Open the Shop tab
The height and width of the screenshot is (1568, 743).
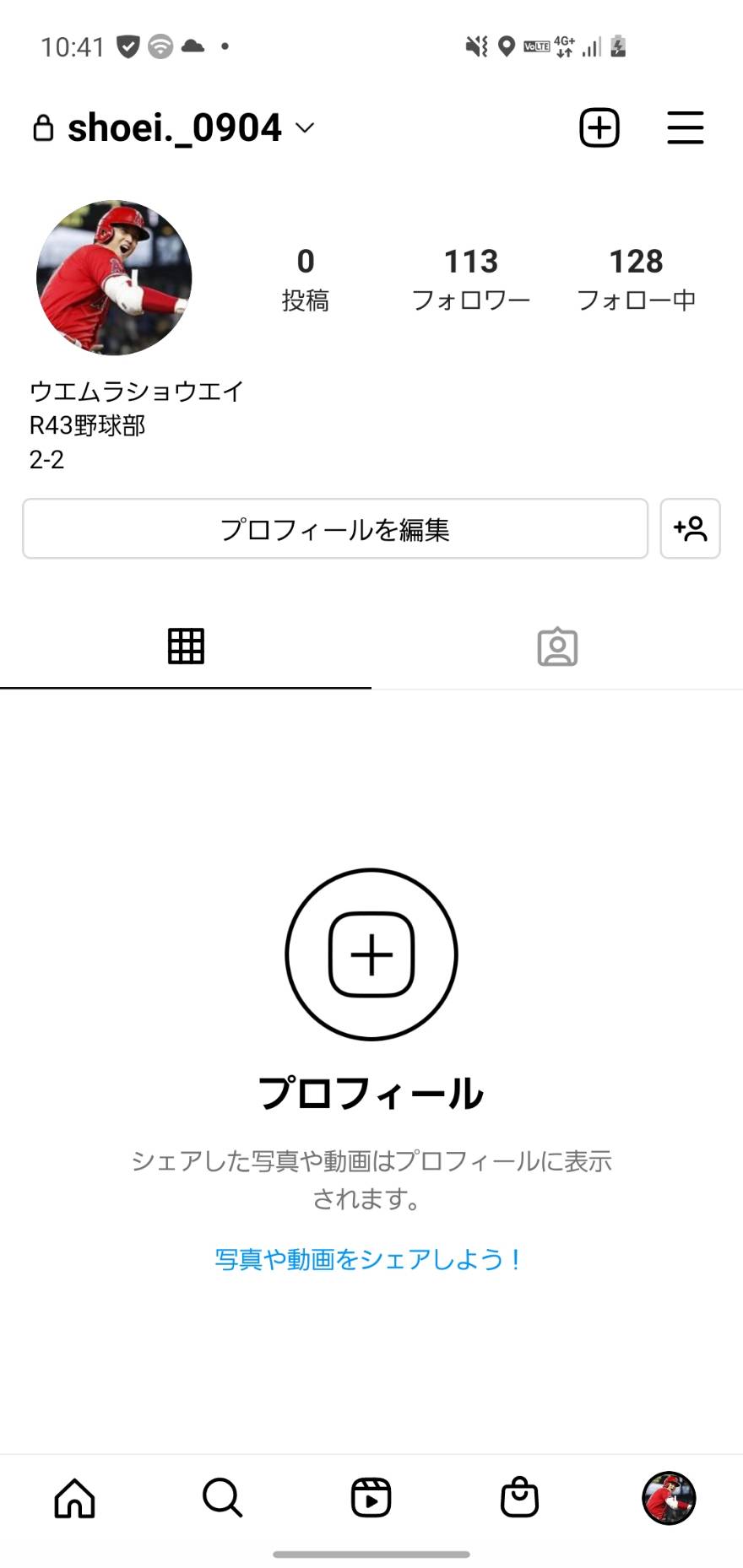(519, 1499)
